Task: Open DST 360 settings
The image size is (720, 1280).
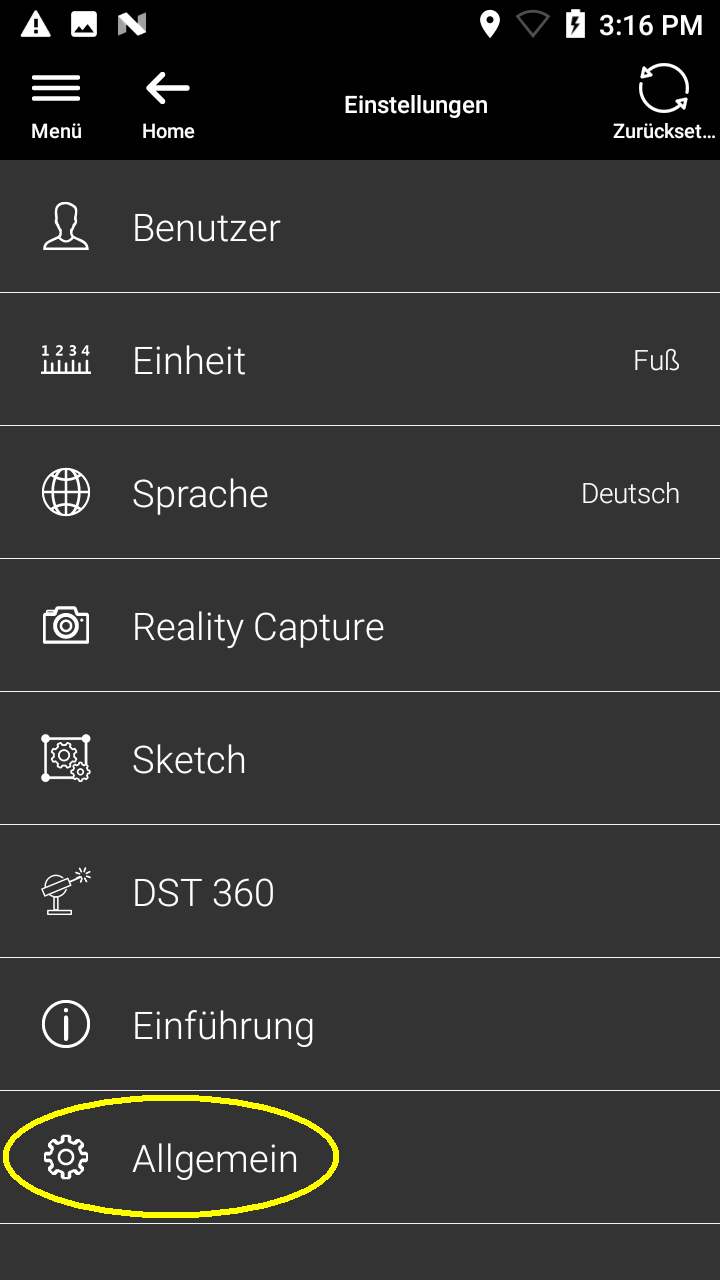Action: [x=360, y=892]
